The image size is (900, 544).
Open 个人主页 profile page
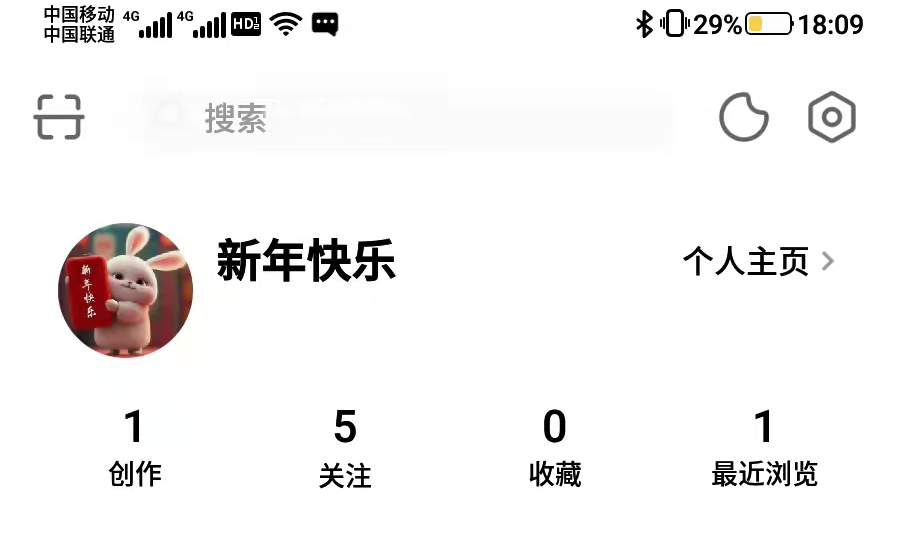coord(757,262)
